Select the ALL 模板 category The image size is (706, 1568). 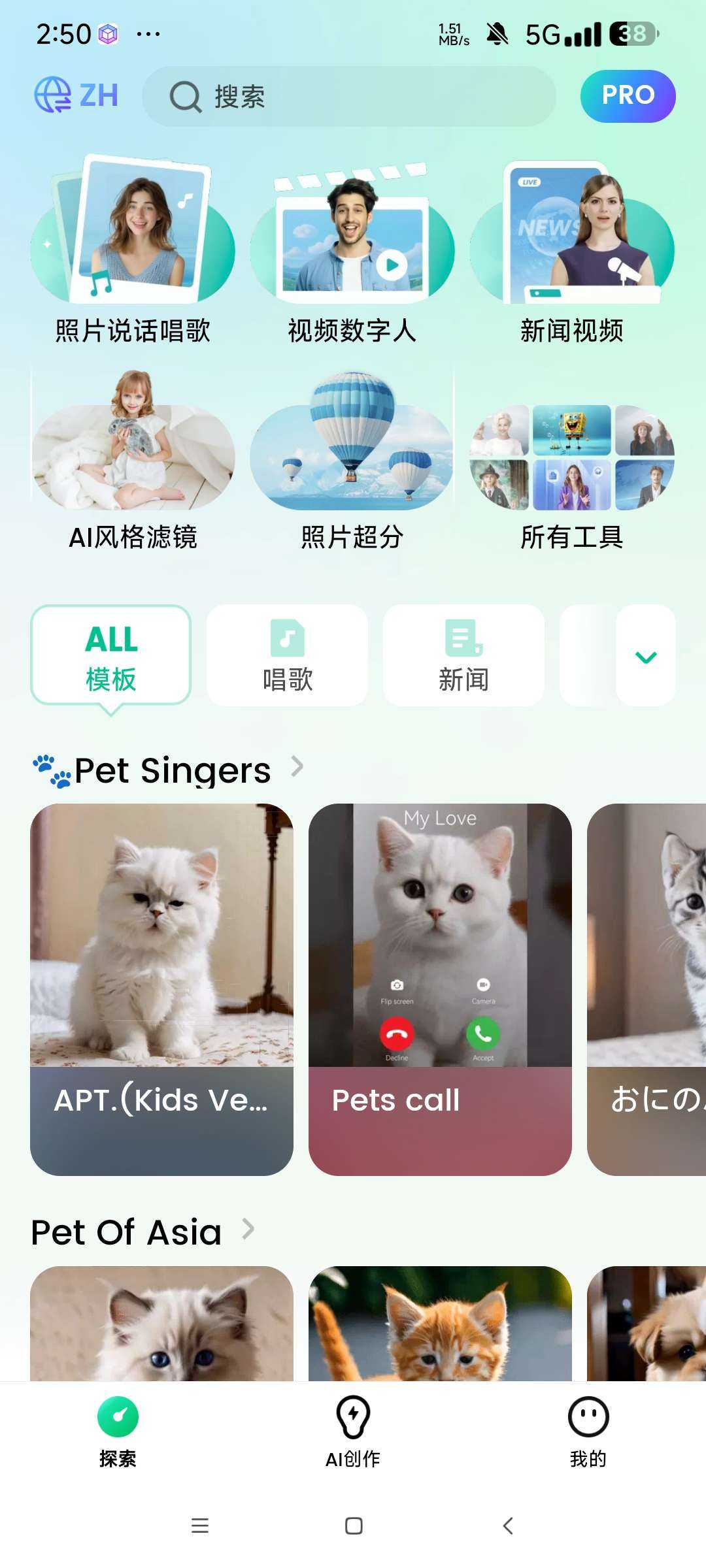pos(110,656)
